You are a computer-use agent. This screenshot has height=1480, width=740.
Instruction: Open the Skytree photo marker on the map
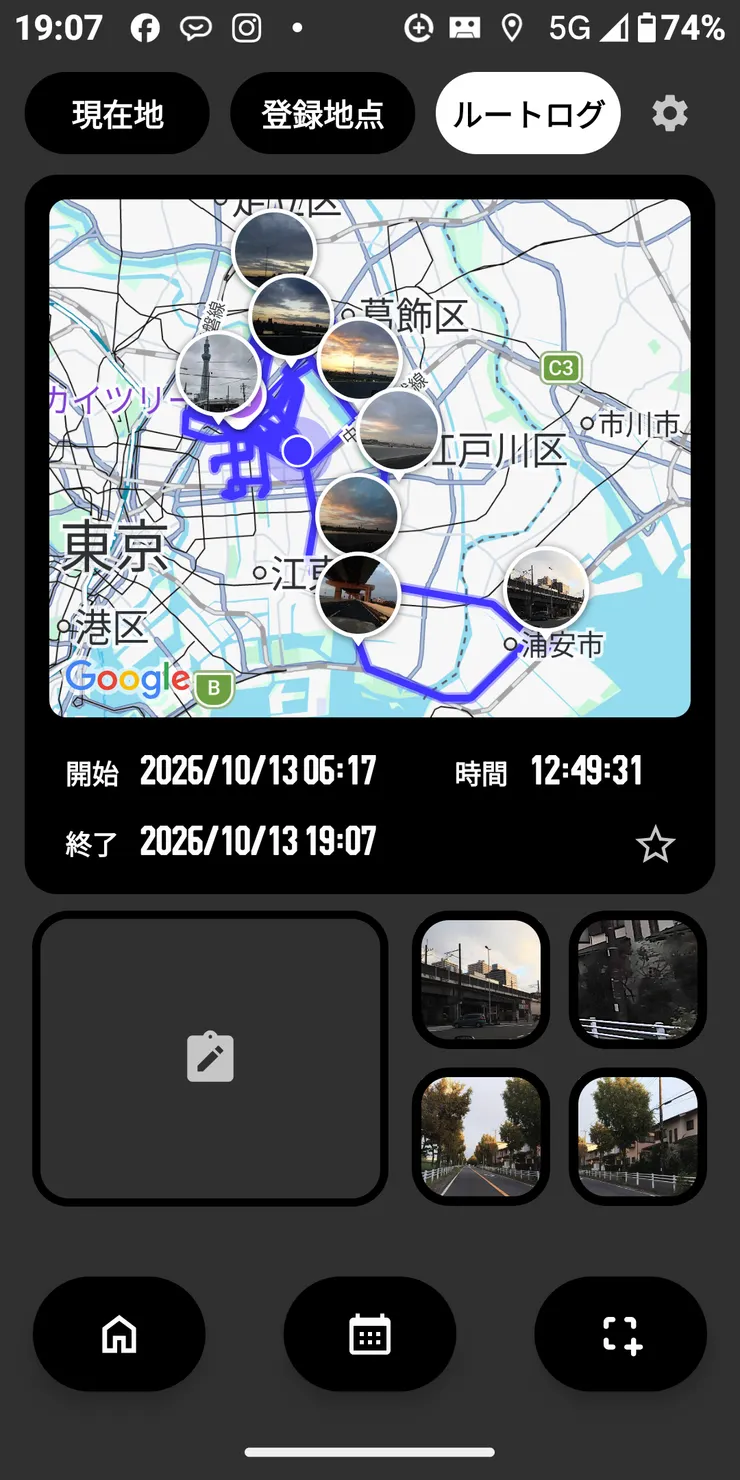click(x=219, y=372)
